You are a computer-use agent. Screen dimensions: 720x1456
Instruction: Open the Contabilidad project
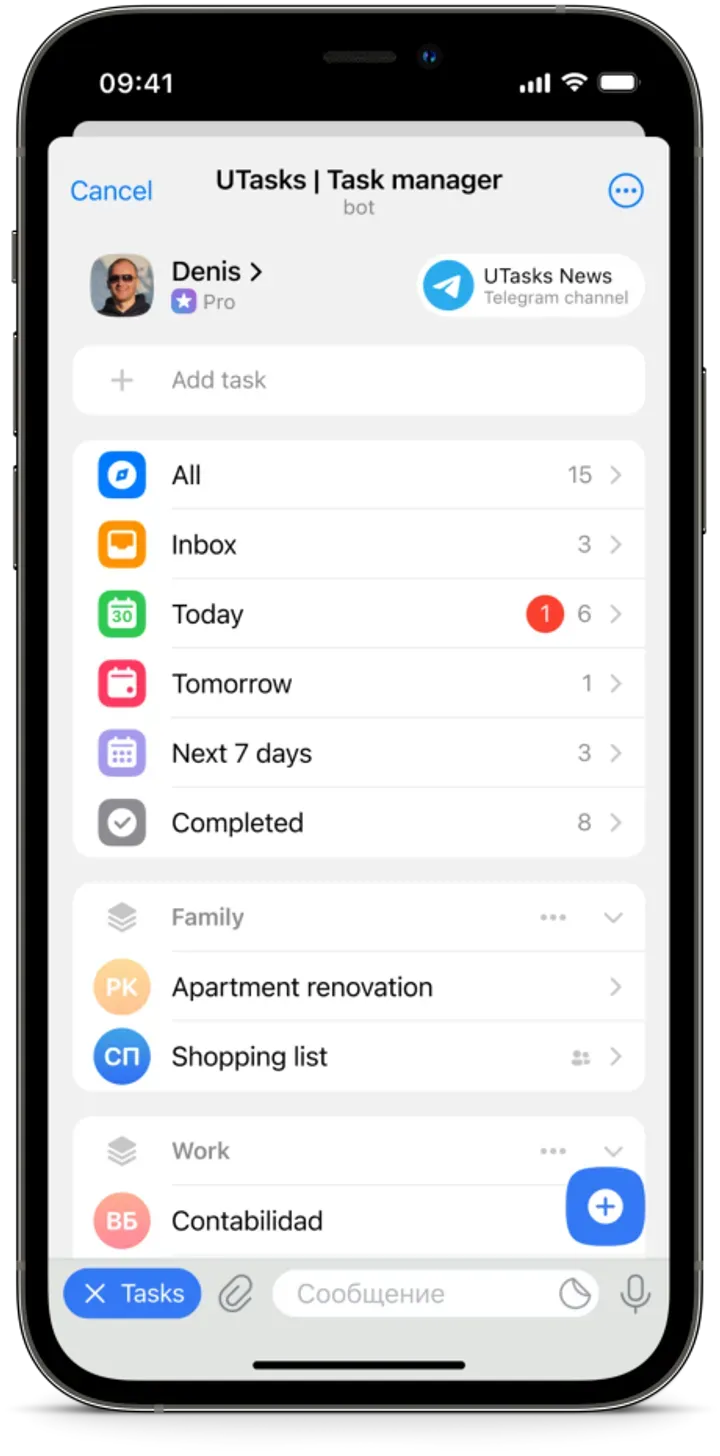300,1221
